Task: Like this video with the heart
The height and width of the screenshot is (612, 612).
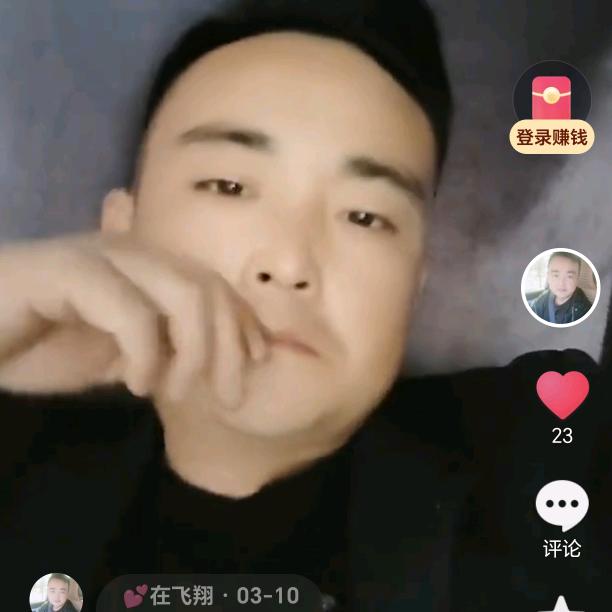Action: pos(562,395)
